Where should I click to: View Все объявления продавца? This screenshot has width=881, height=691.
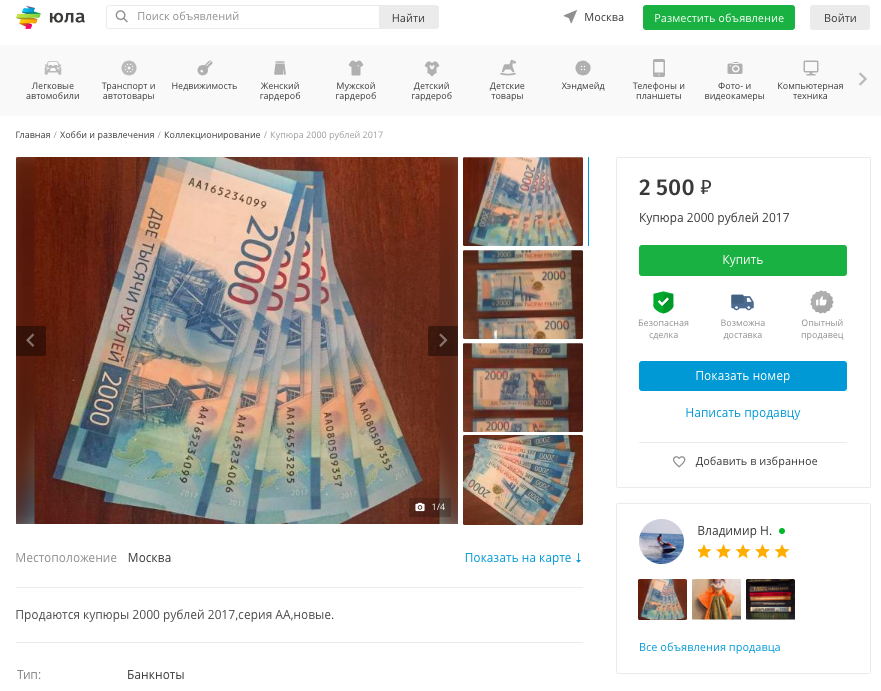pyautogui.click(x=709, y=647)
